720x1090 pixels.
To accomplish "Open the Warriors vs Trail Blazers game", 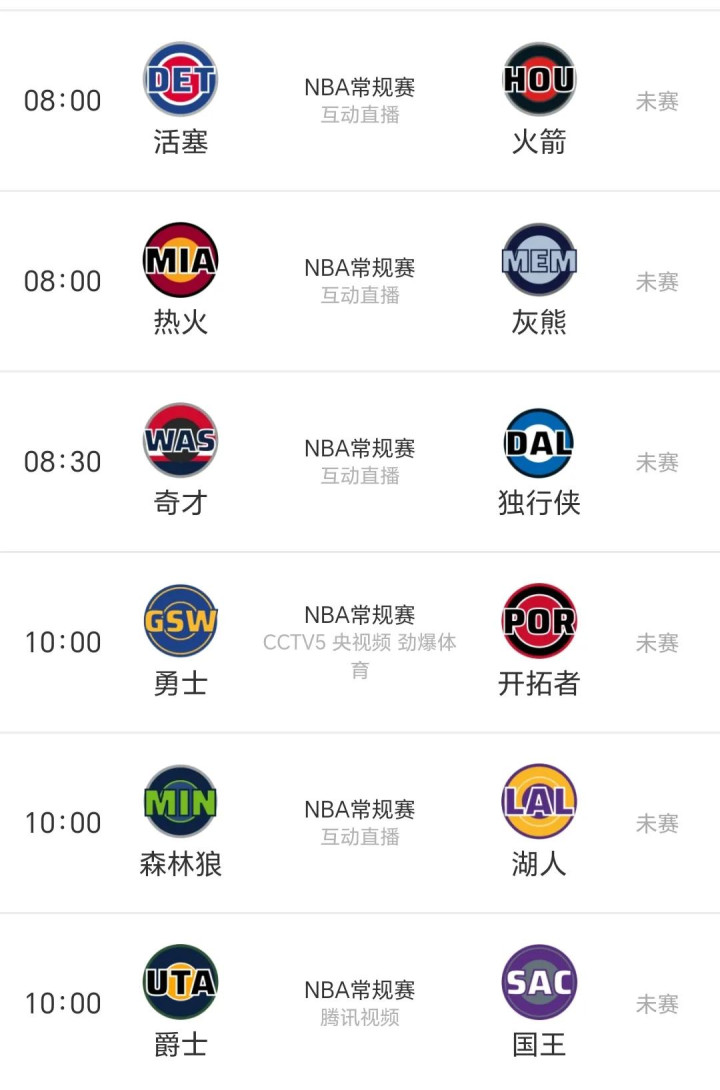I will (x=360, y=641).
